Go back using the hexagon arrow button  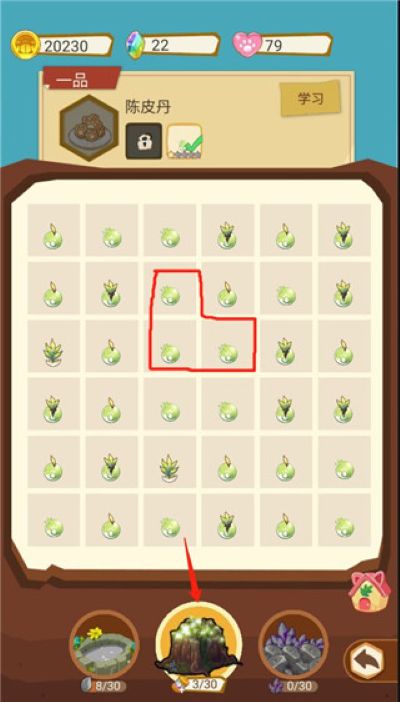coord(367,660)
